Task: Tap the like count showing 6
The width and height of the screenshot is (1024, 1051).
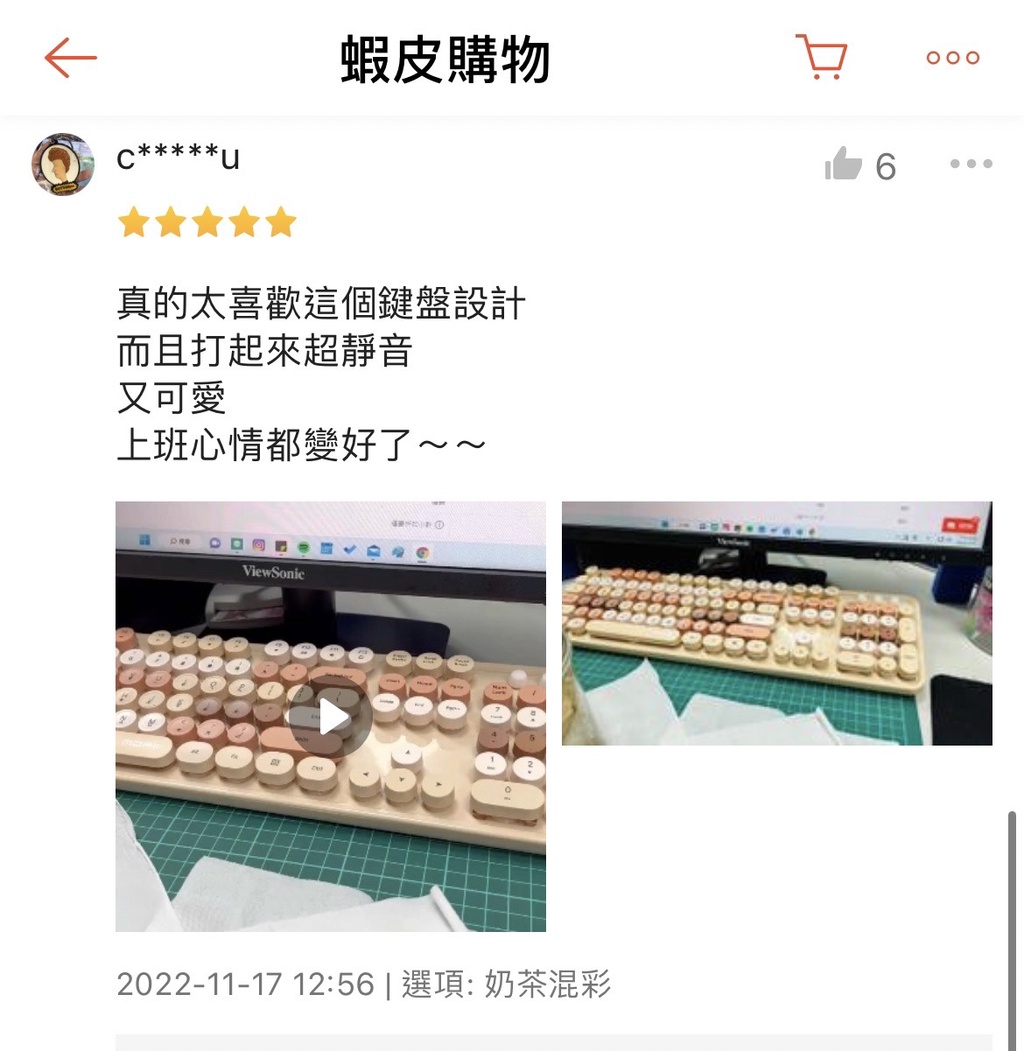Action: tap(888, 165)
